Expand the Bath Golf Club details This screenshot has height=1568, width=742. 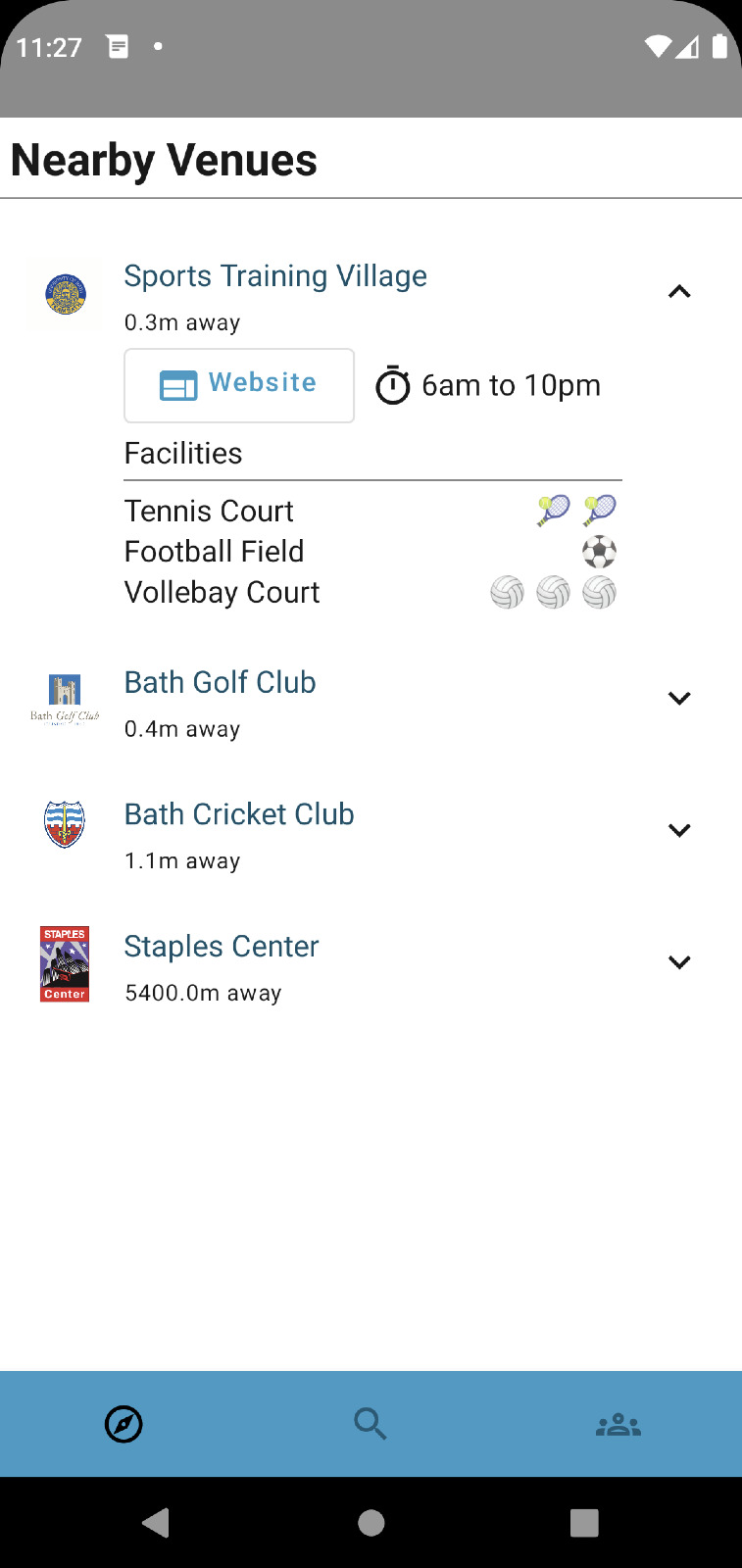pos(678,699)
